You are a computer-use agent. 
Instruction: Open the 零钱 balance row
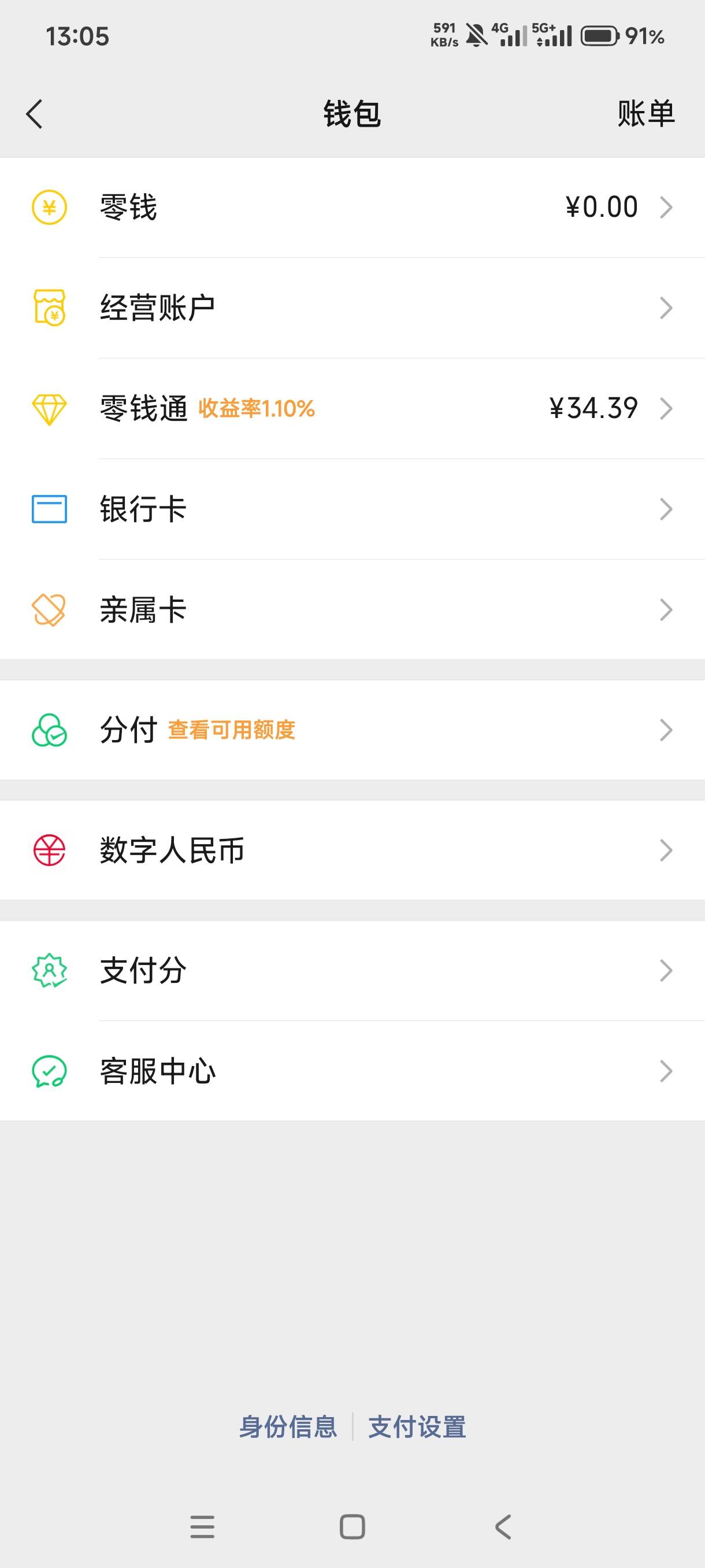[352, 208]
